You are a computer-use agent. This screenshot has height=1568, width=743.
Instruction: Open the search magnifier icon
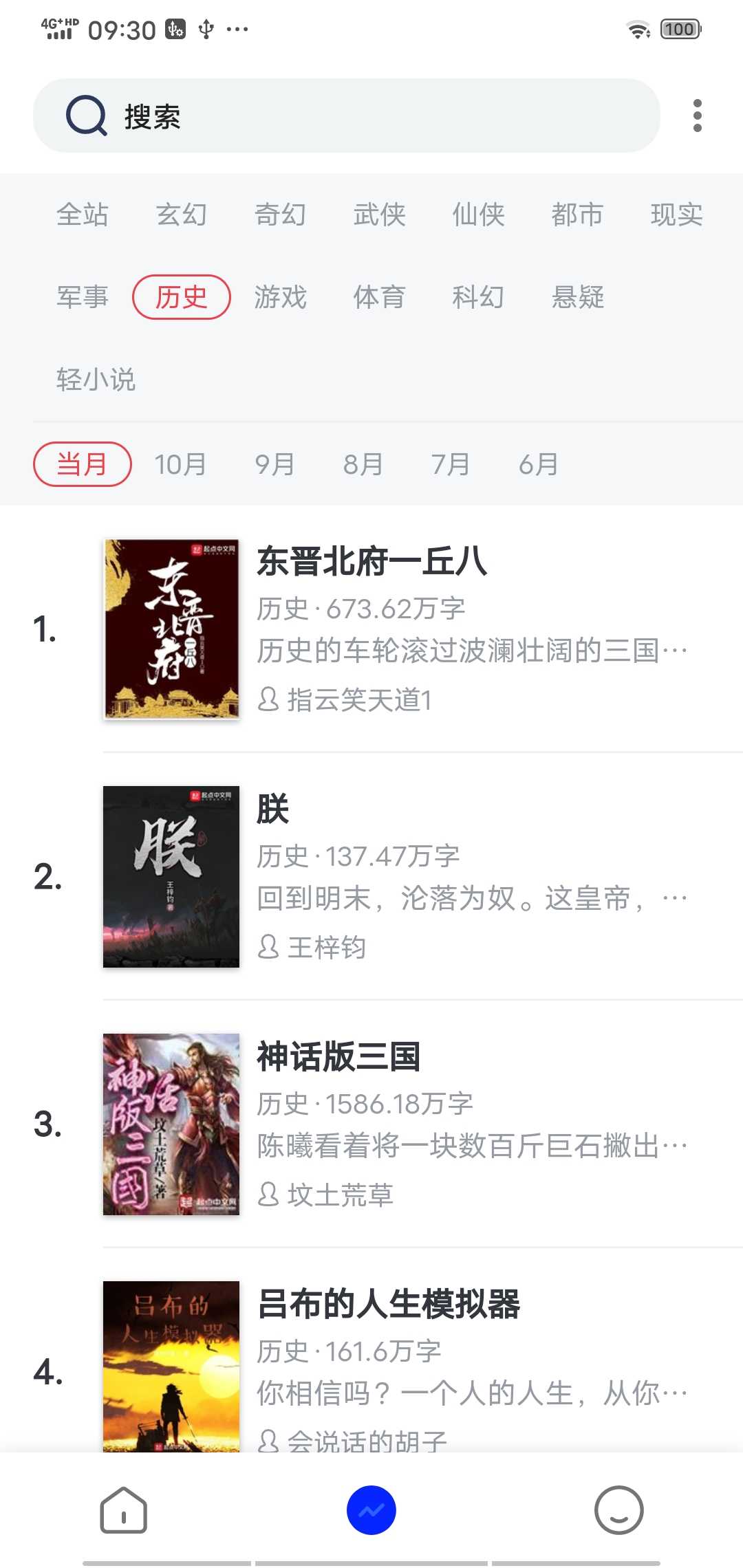tap(85, 115)
